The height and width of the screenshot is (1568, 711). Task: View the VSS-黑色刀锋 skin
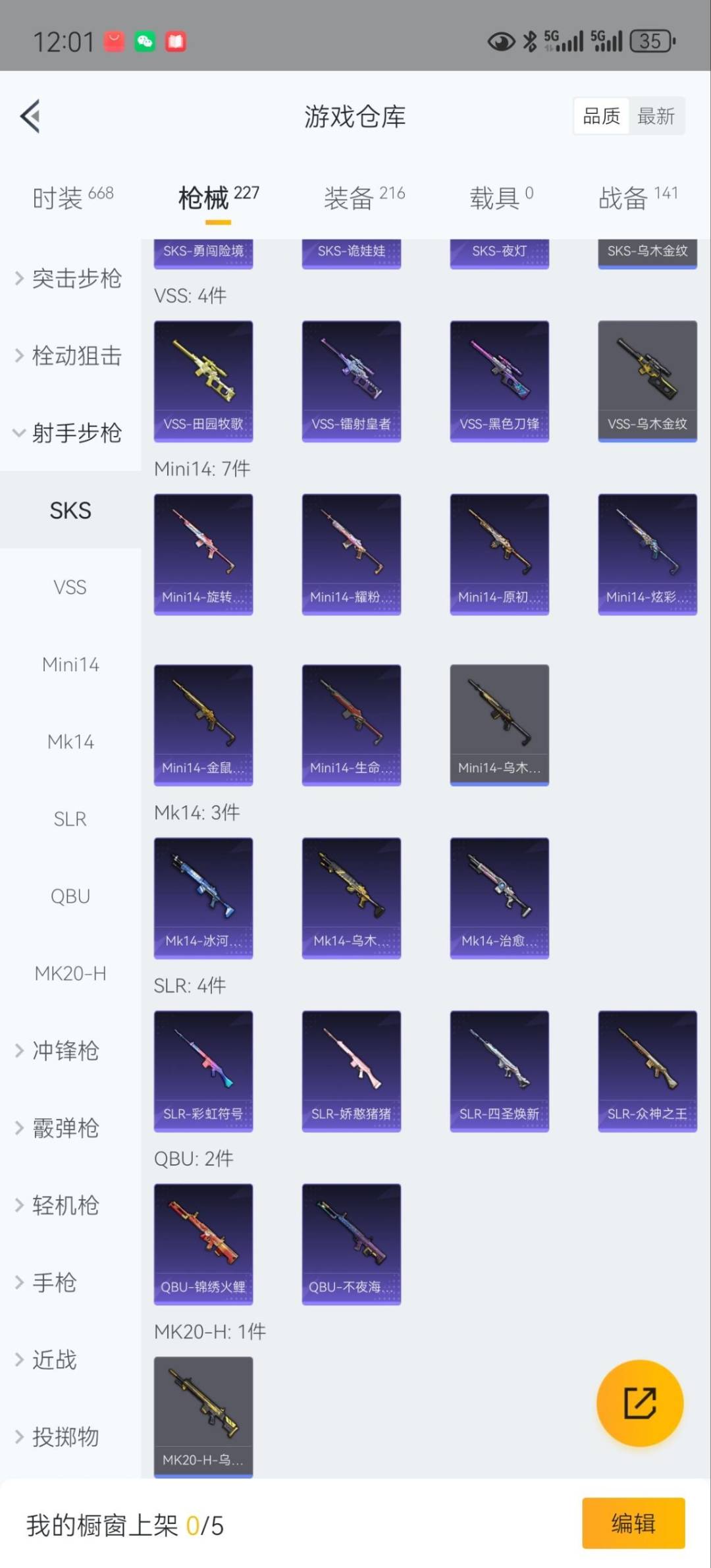[499, 381]
